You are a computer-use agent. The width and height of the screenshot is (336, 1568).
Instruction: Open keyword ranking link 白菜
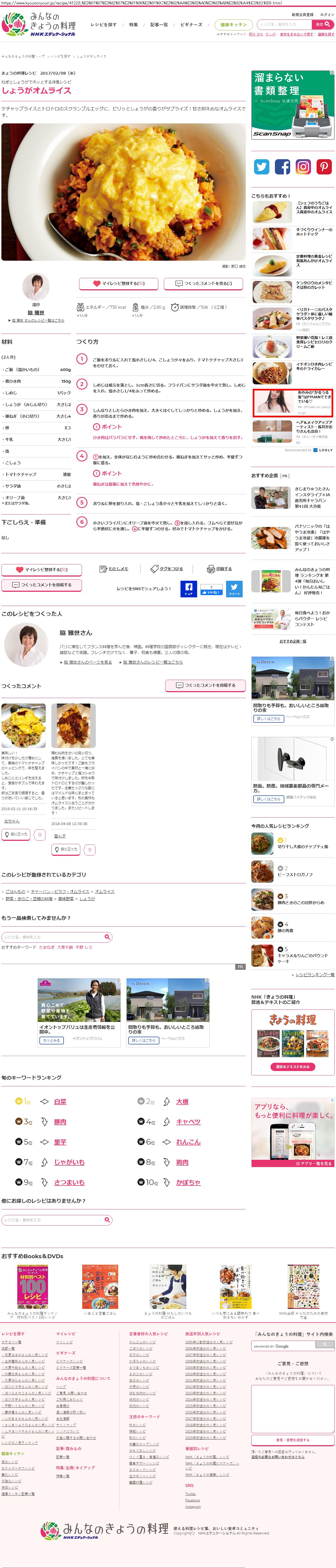tap(60, 1101)
